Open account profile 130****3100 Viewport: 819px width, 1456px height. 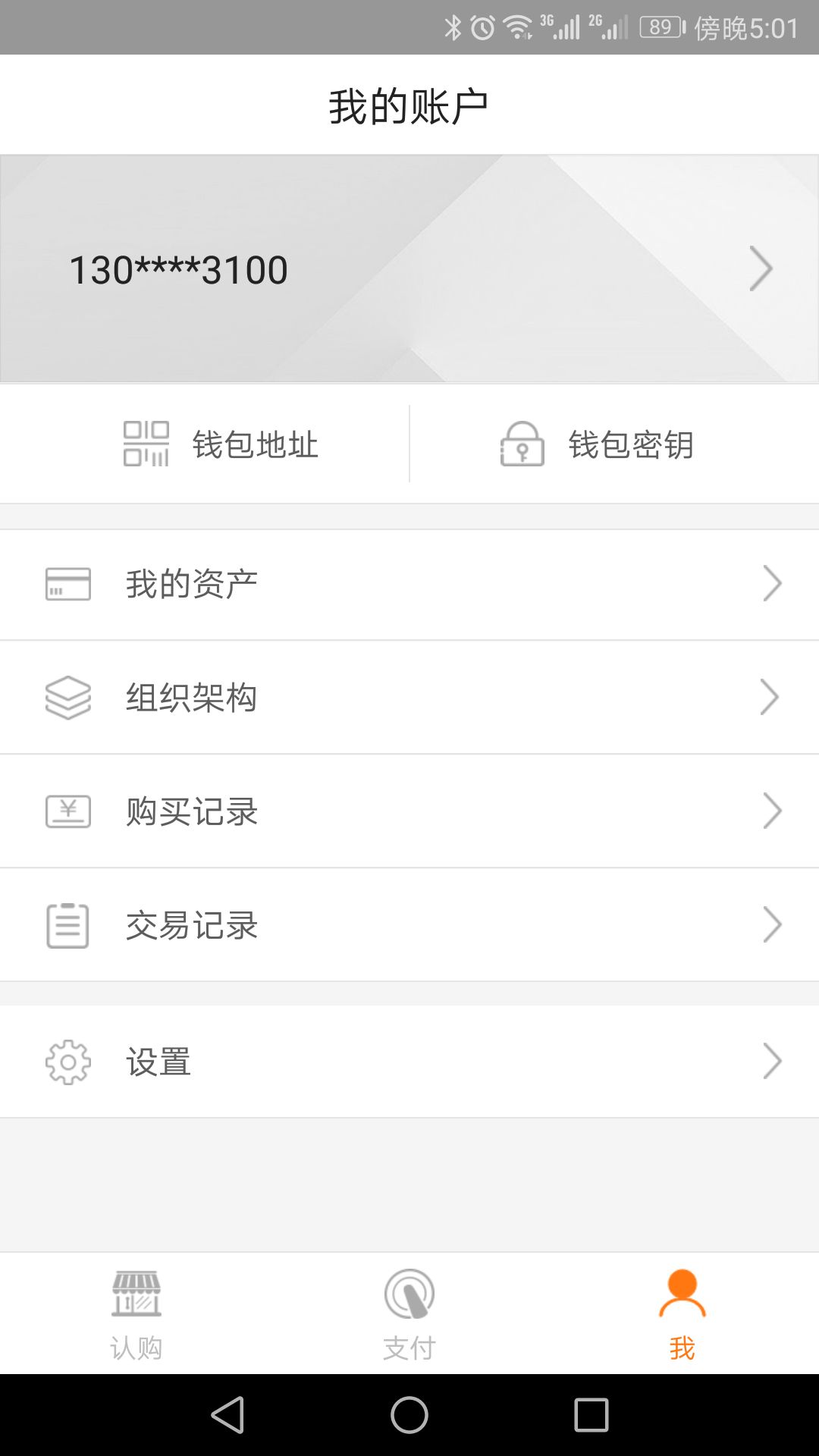[x=409, y=269]
